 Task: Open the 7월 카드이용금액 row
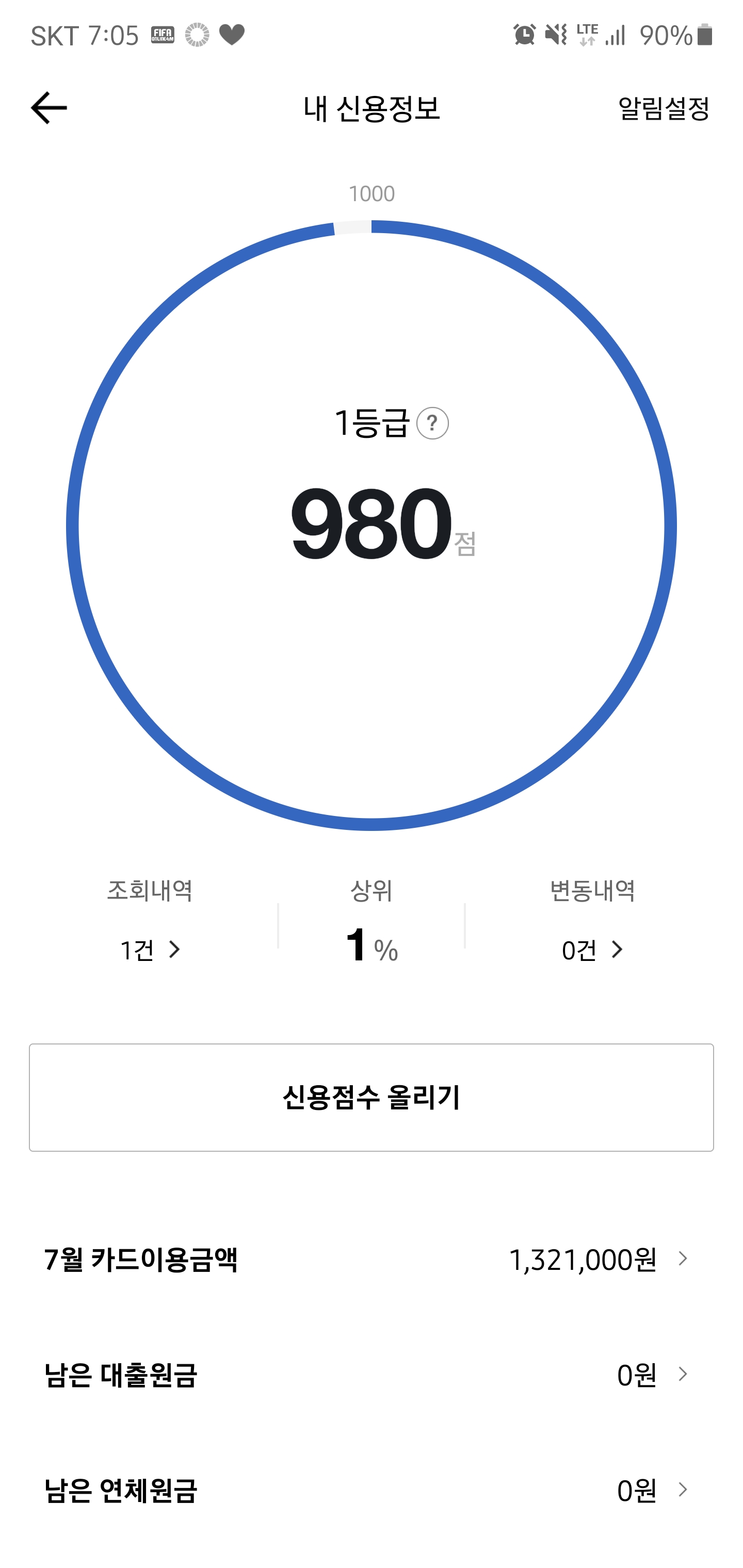click(372, 1259)
